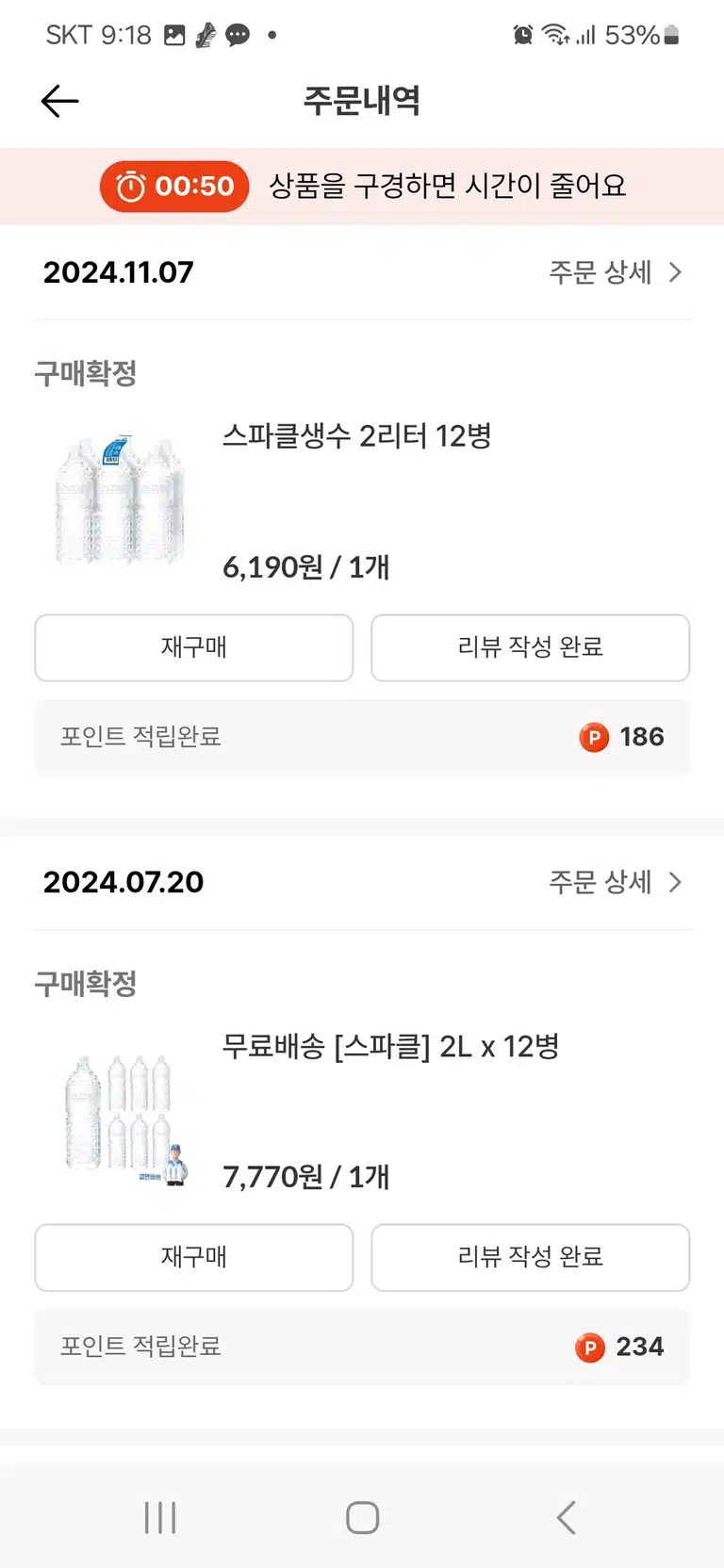Open 주문 상세 for the 2024.07.20 order
724x1568 pixels.
point(615,882)
